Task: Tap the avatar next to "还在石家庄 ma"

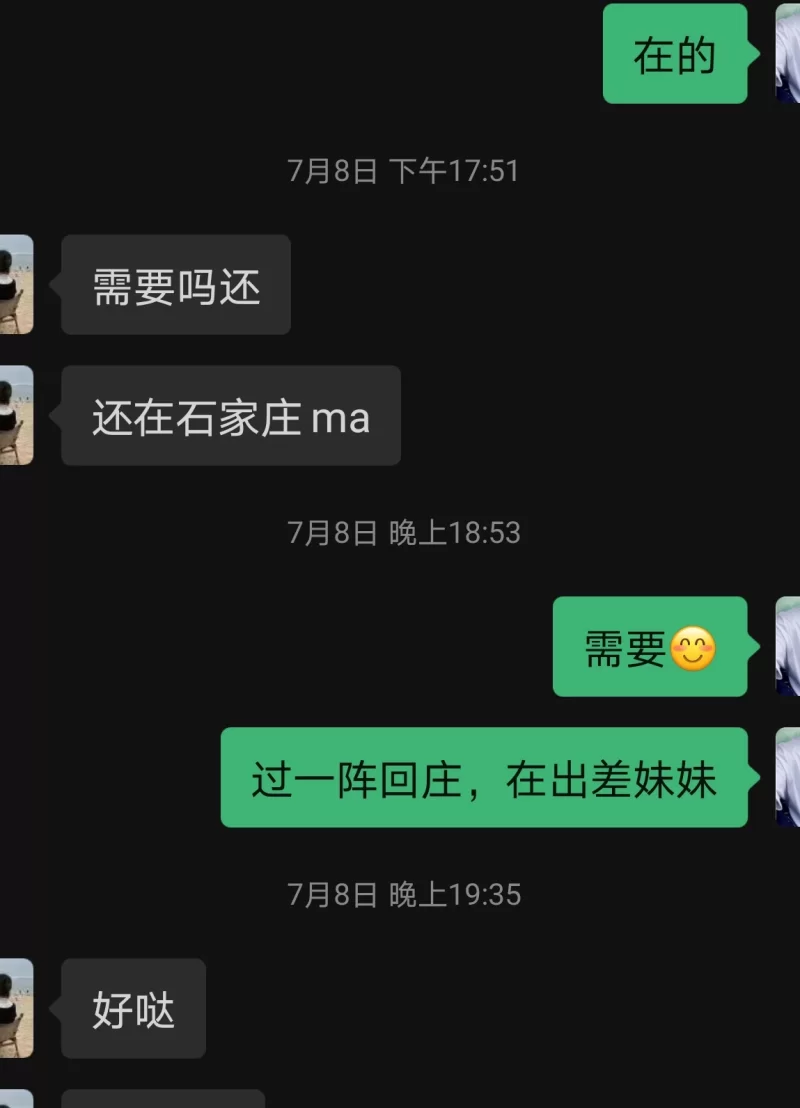Action: (x=15, y=415)
